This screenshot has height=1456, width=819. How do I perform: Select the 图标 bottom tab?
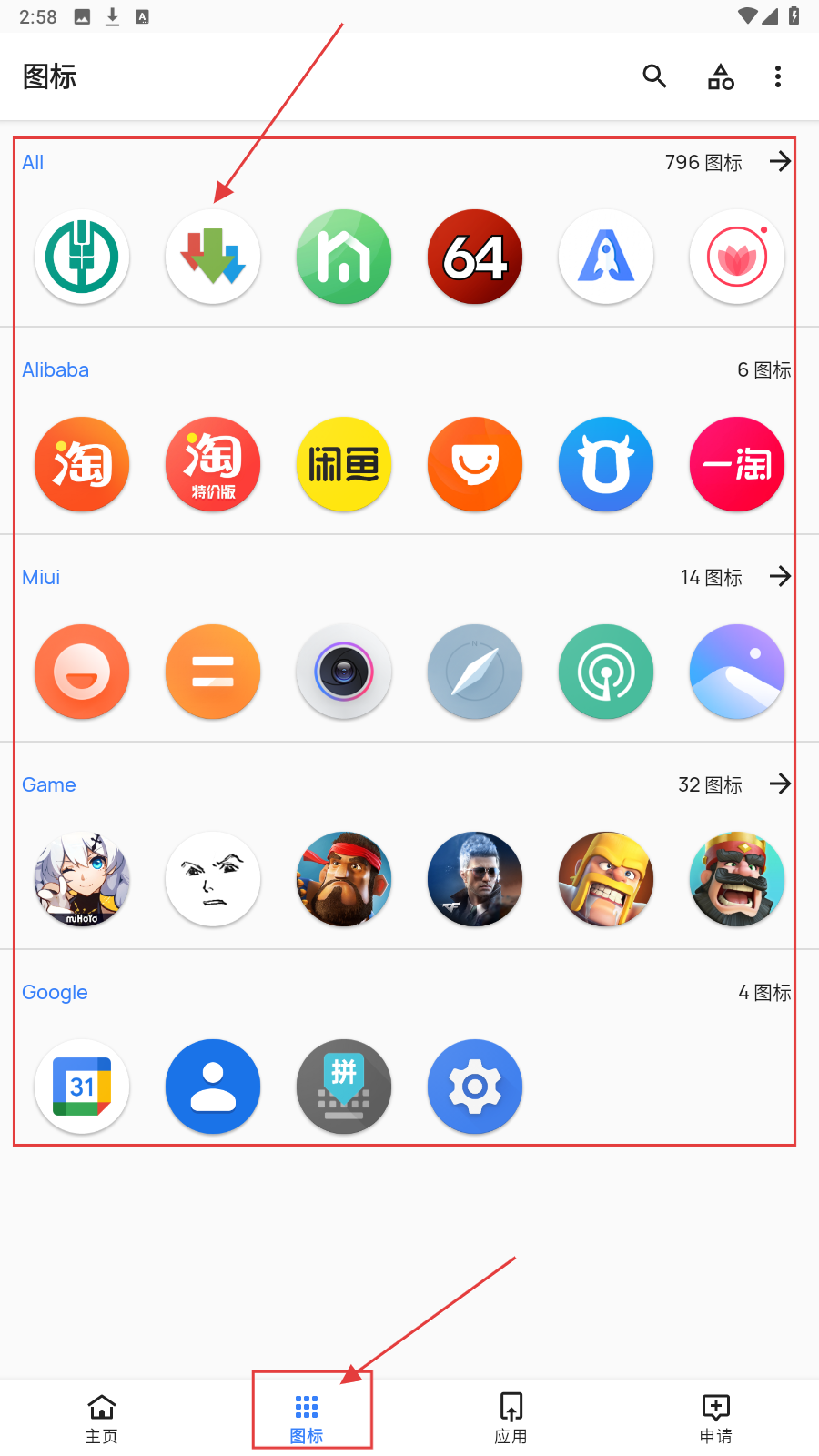(x=307, y=1418)
